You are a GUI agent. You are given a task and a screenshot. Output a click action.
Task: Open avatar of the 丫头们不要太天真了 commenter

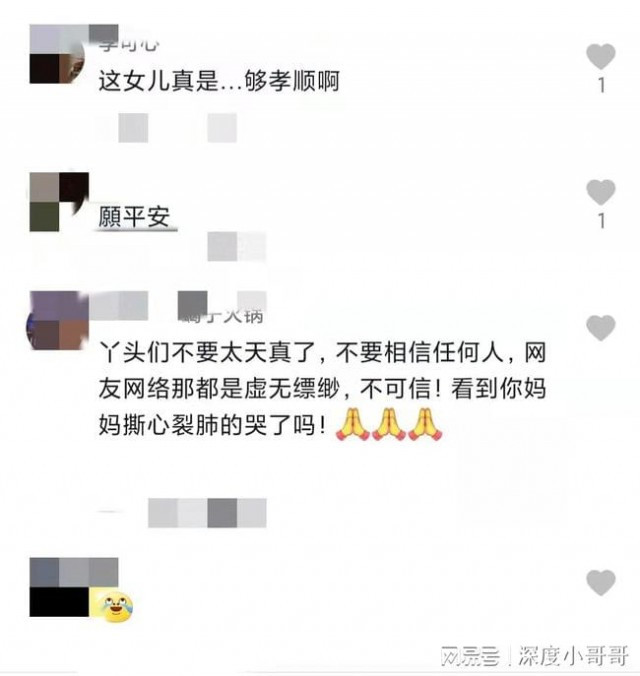point(59,320)
